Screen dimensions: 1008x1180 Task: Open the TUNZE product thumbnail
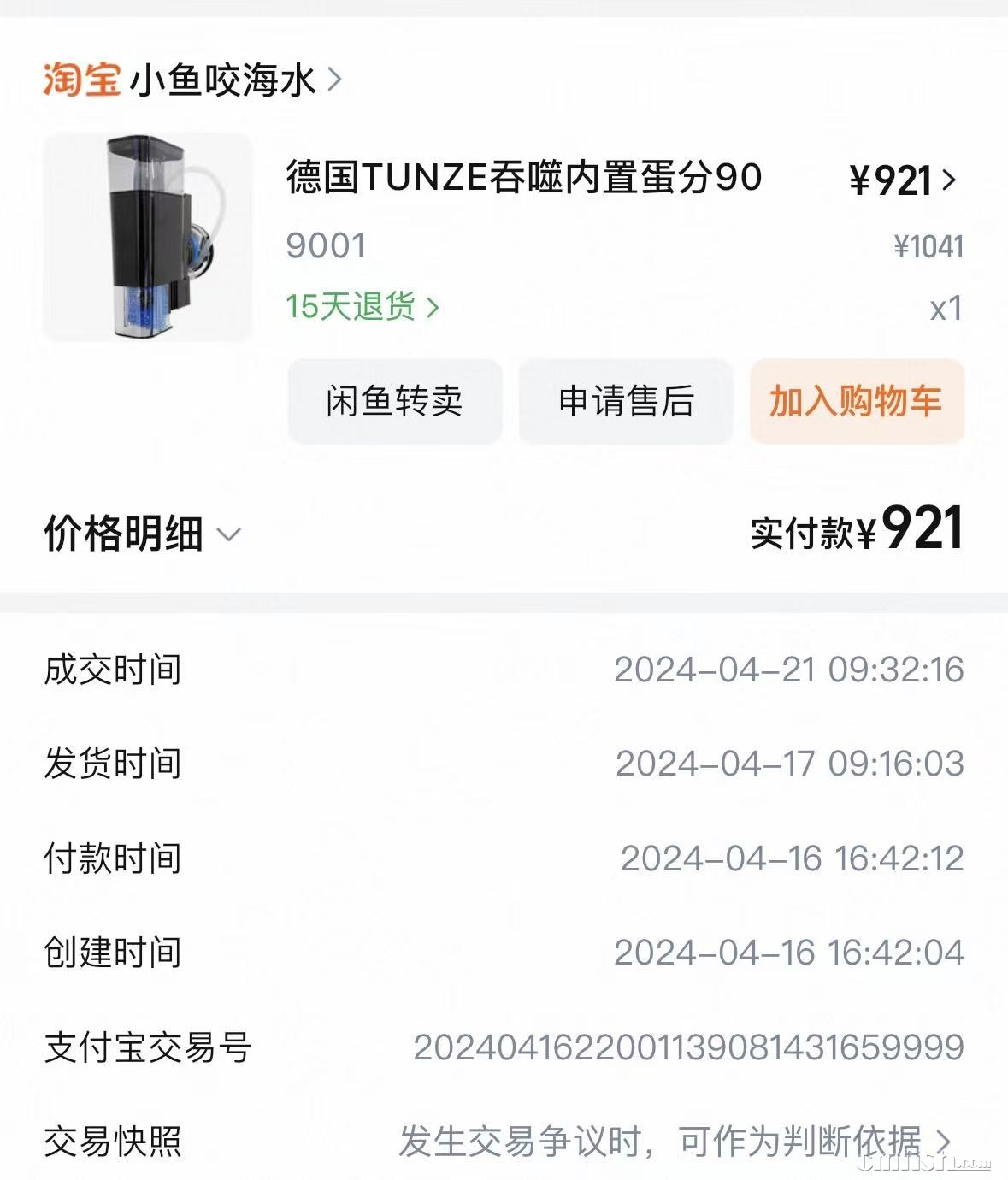pos(148,238)
